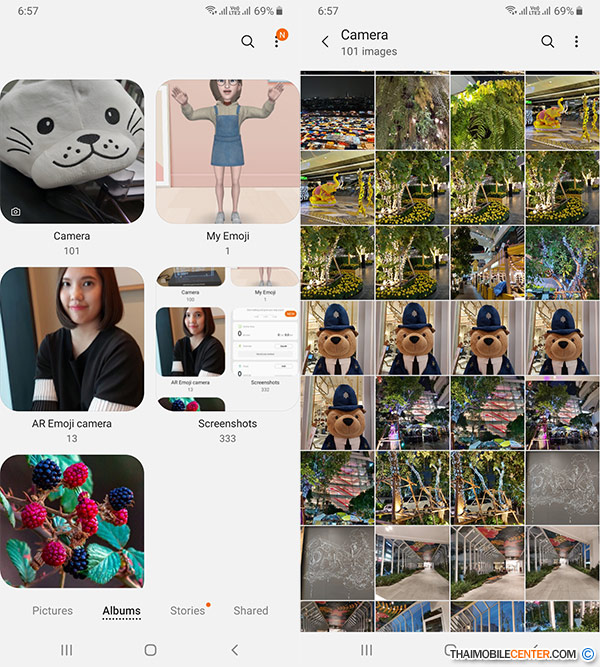Switch to the Pictures tab
This screenshot has width=600, height=667.
click(52, 610)
